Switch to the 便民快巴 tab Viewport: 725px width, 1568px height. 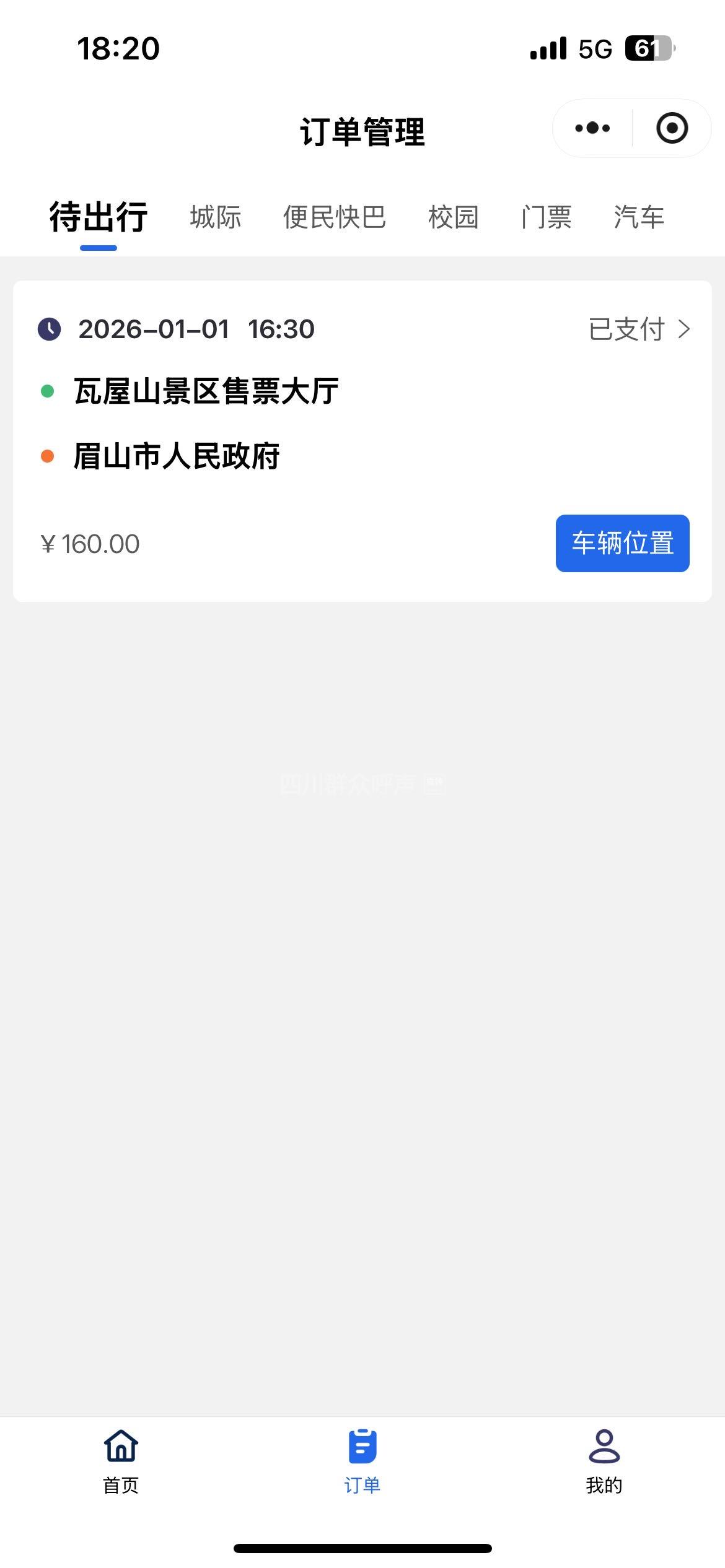pyautogui.click(x=334, y=217)
